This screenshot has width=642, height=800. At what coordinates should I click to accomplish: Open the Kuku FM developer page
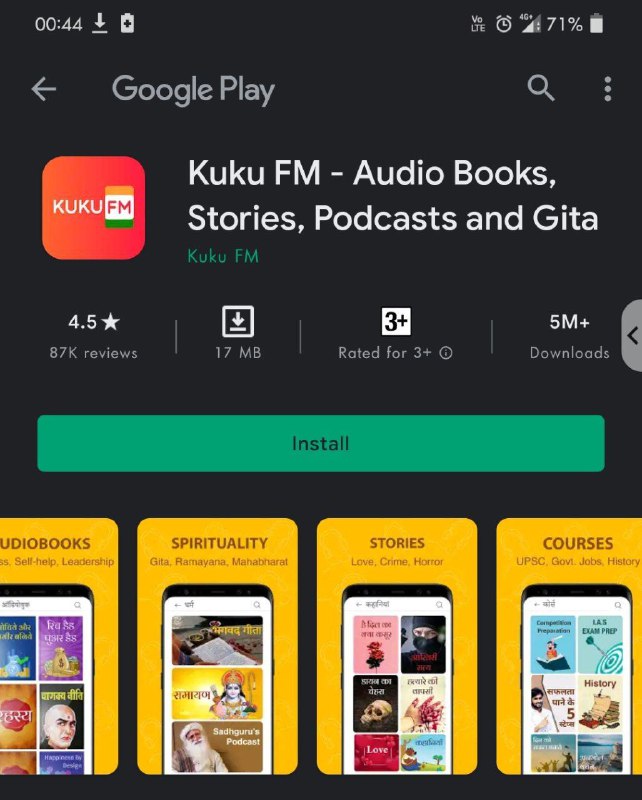click(223, 256)
